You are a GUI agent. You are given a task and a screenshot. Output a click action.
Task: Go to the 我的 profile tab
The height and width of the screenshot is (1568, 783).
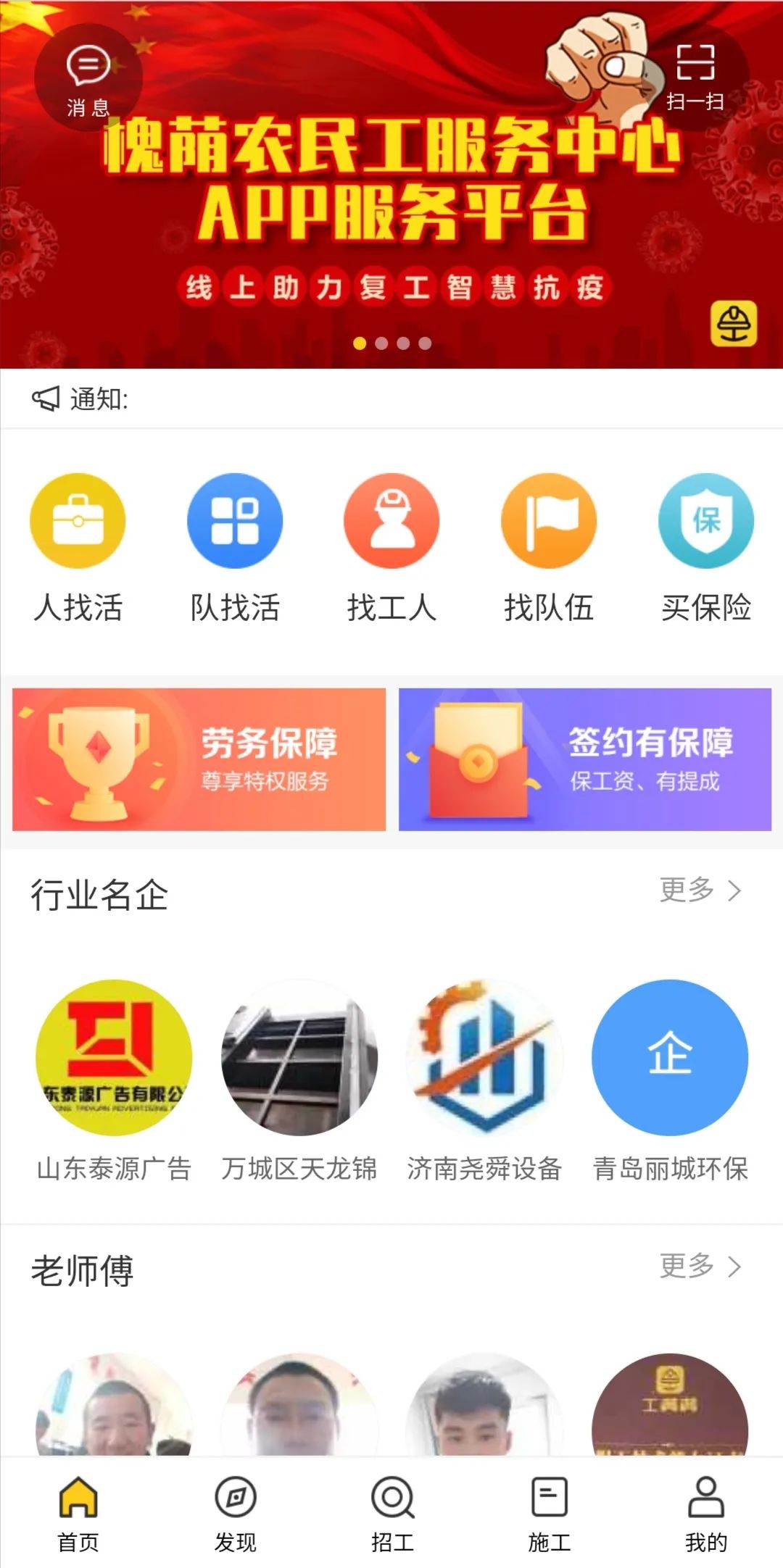pyautogui.click(x=705, y=1514)
